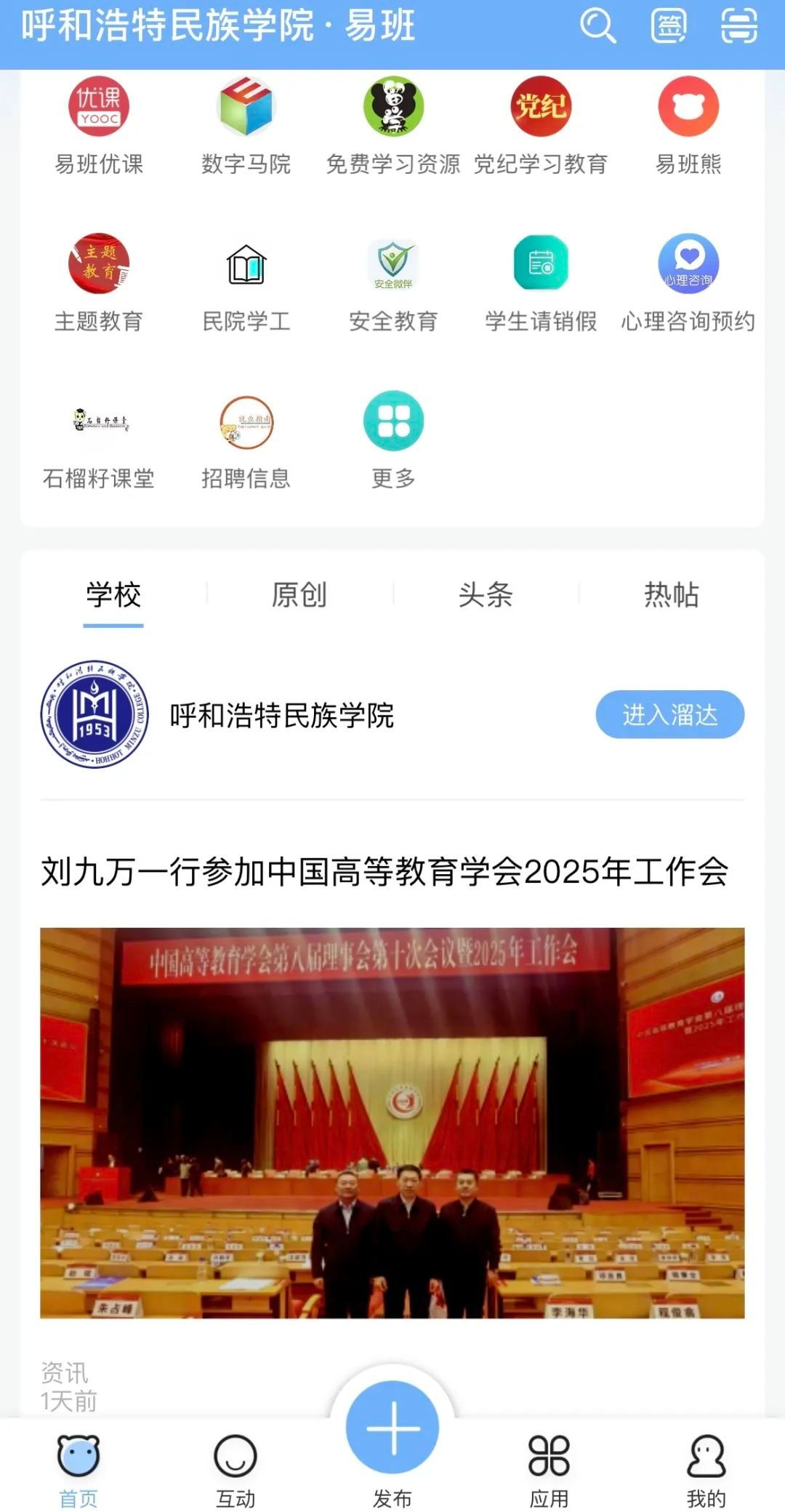Open 党纪学习教育
This screenshot has width=785, height=1512.
coord(540,125)
